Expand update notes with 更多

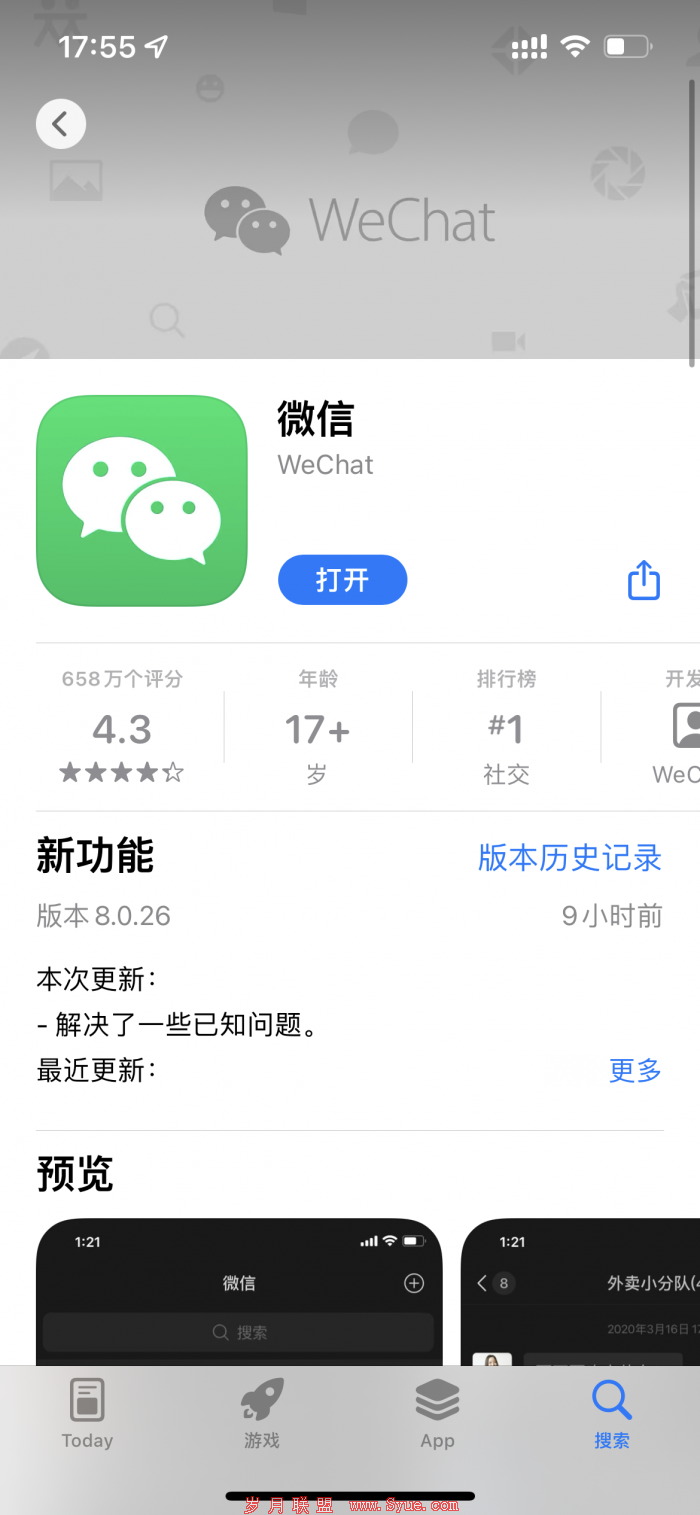(635, 1070)
